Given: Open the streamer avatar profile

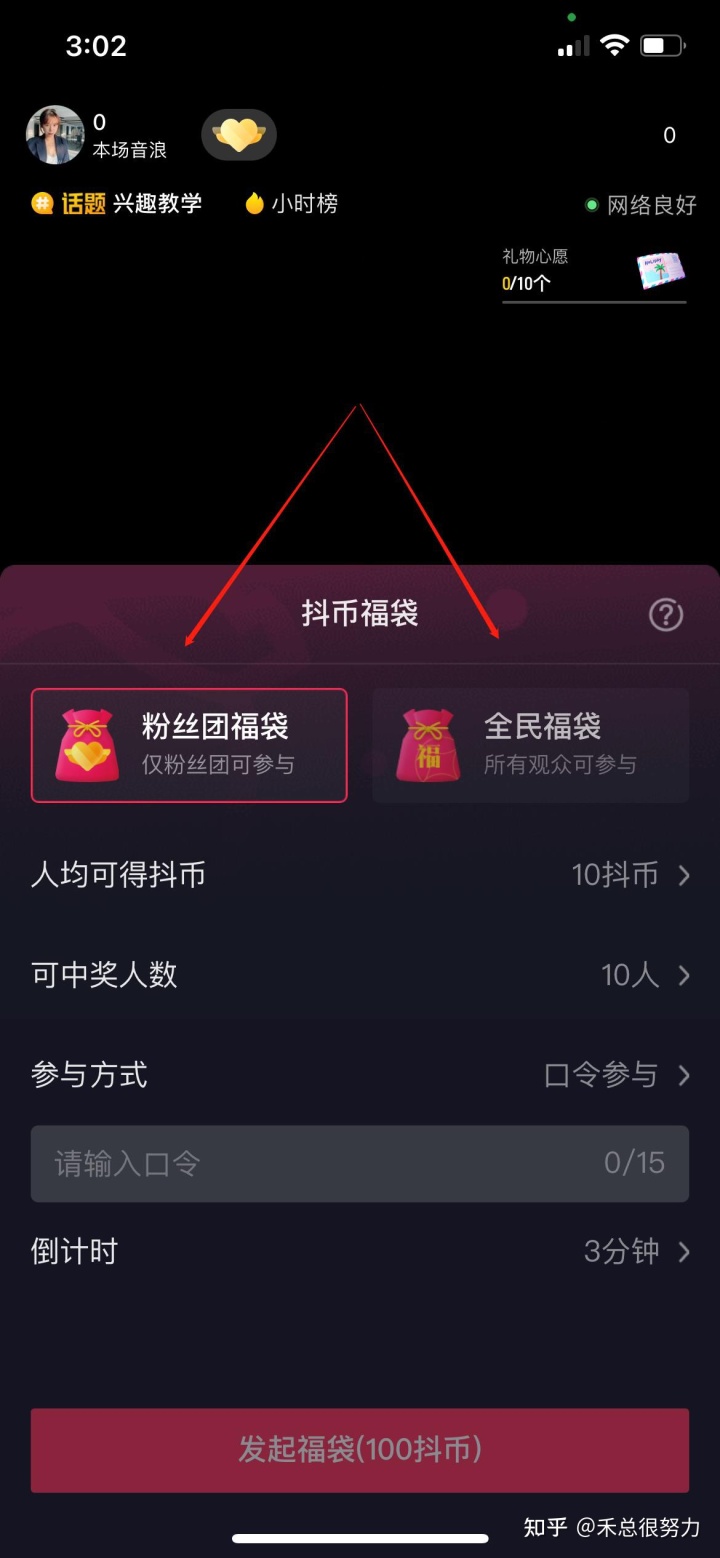Looking at the screenshot, I should [x=55, y=135].
